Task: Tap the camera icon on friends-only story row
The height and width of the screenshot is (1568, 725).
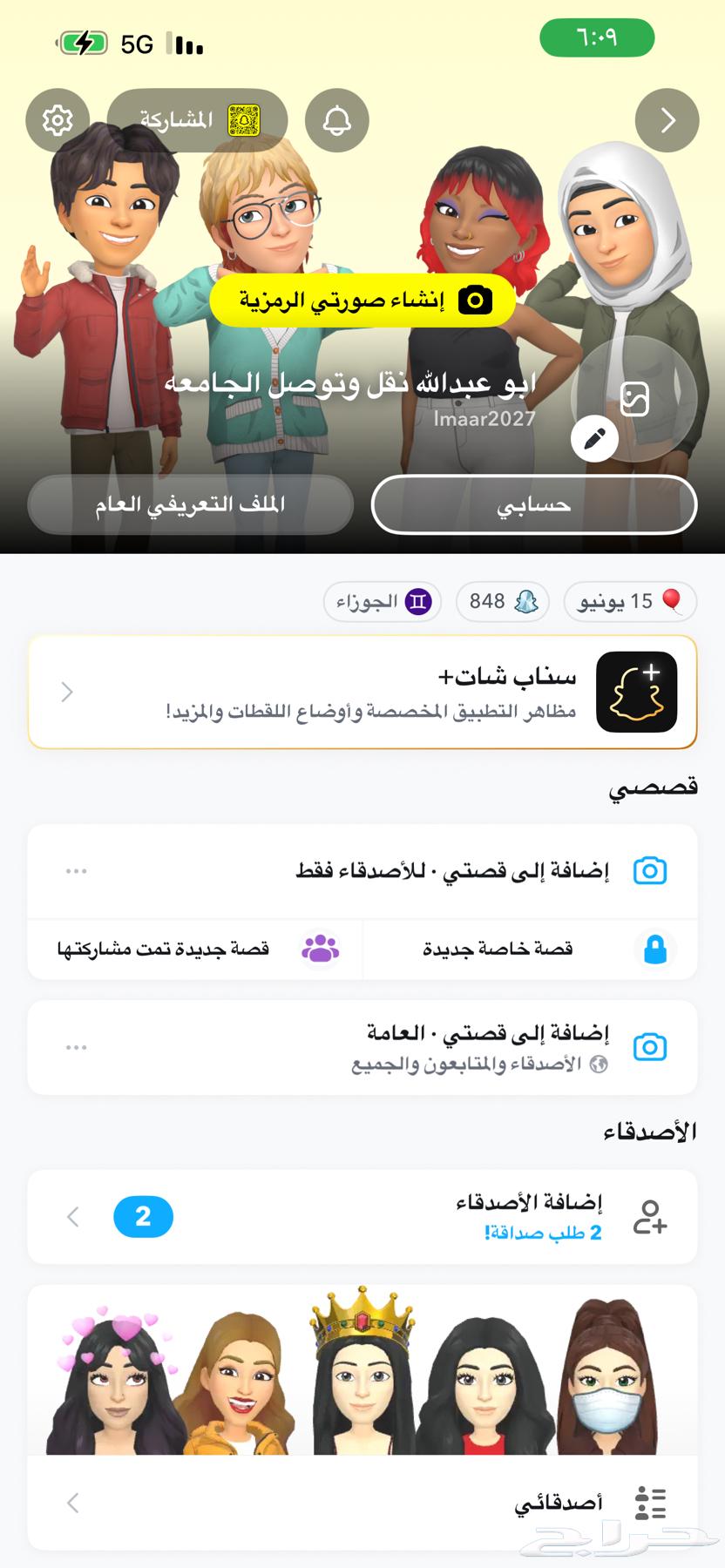Action: coord(649,870)
